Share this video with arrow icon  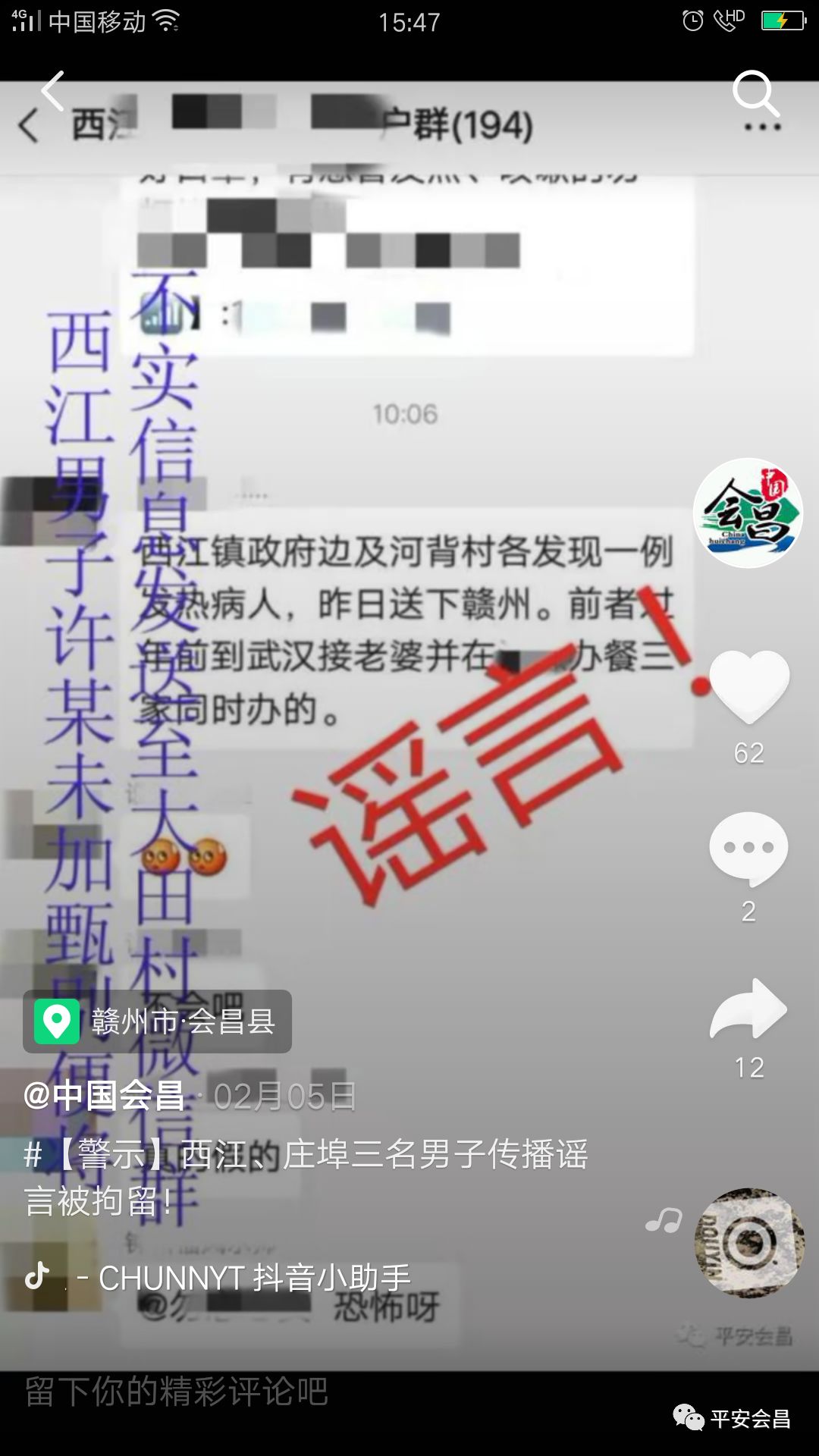[748, 1010]
